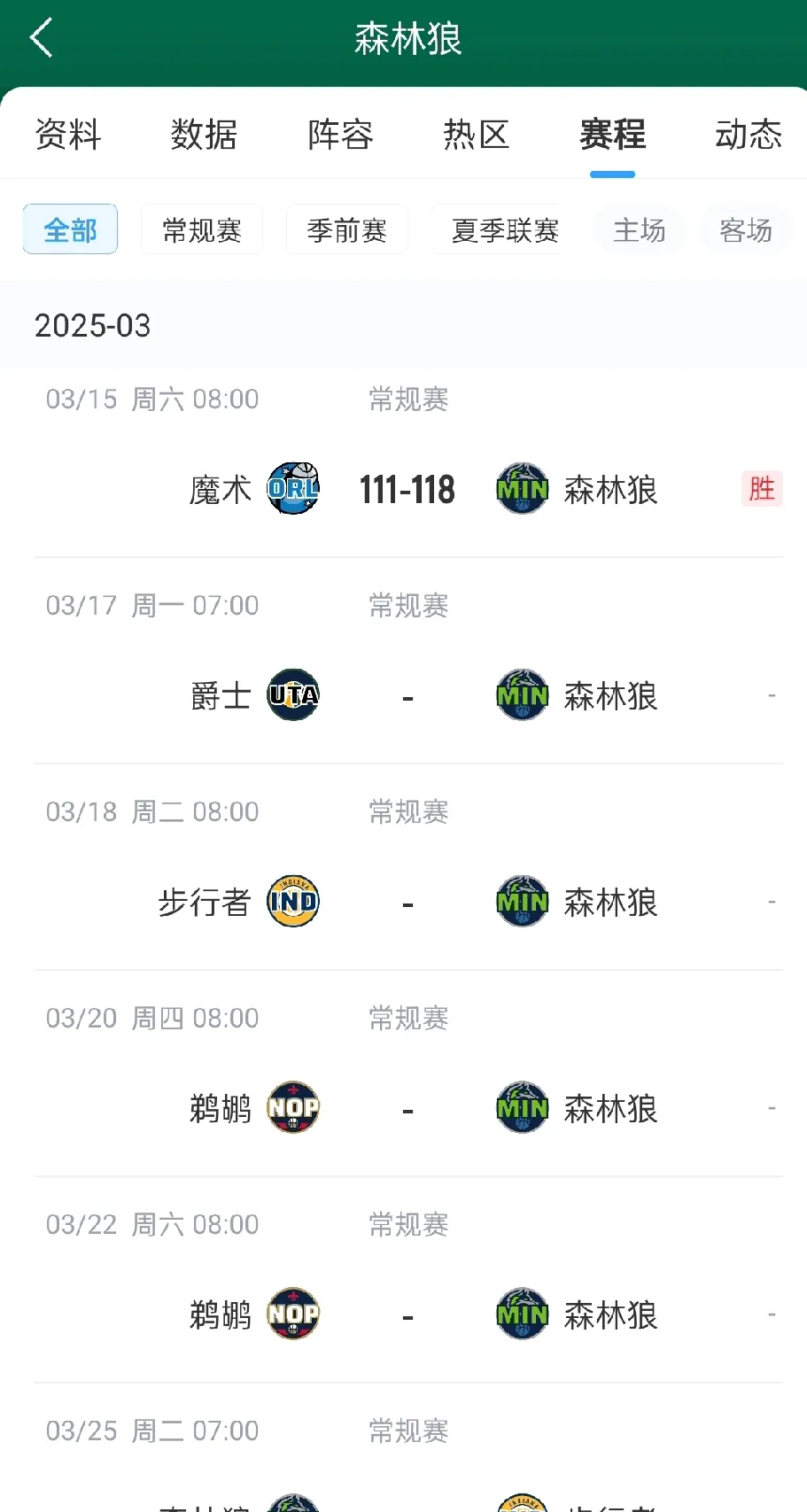Tap the Pacers (IND) team logo
This screenshot has width=807, height=1512.
293,902
